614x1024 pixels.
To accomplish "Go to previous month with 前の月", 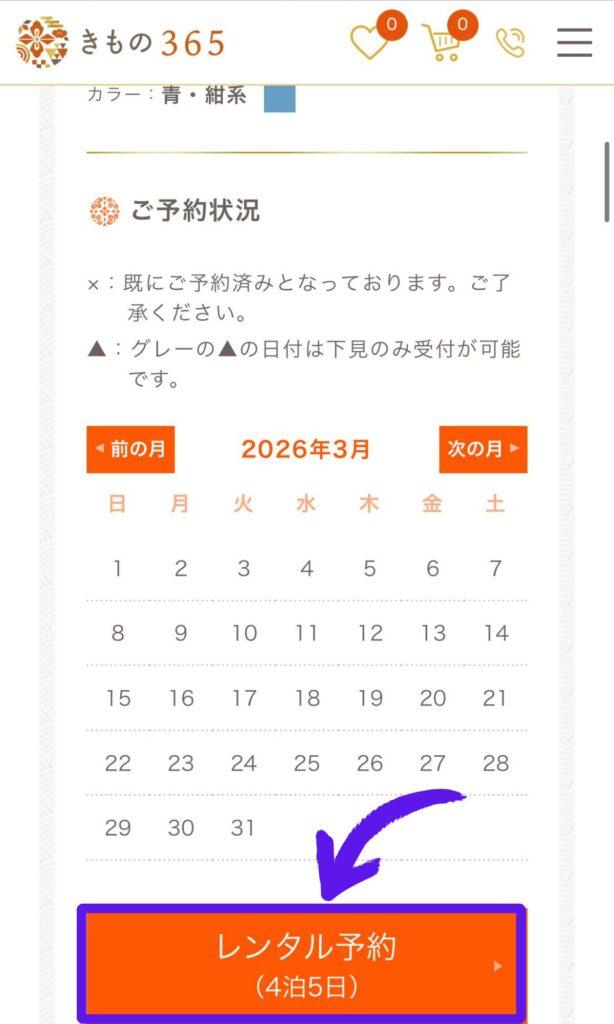I will pos(131,450).
